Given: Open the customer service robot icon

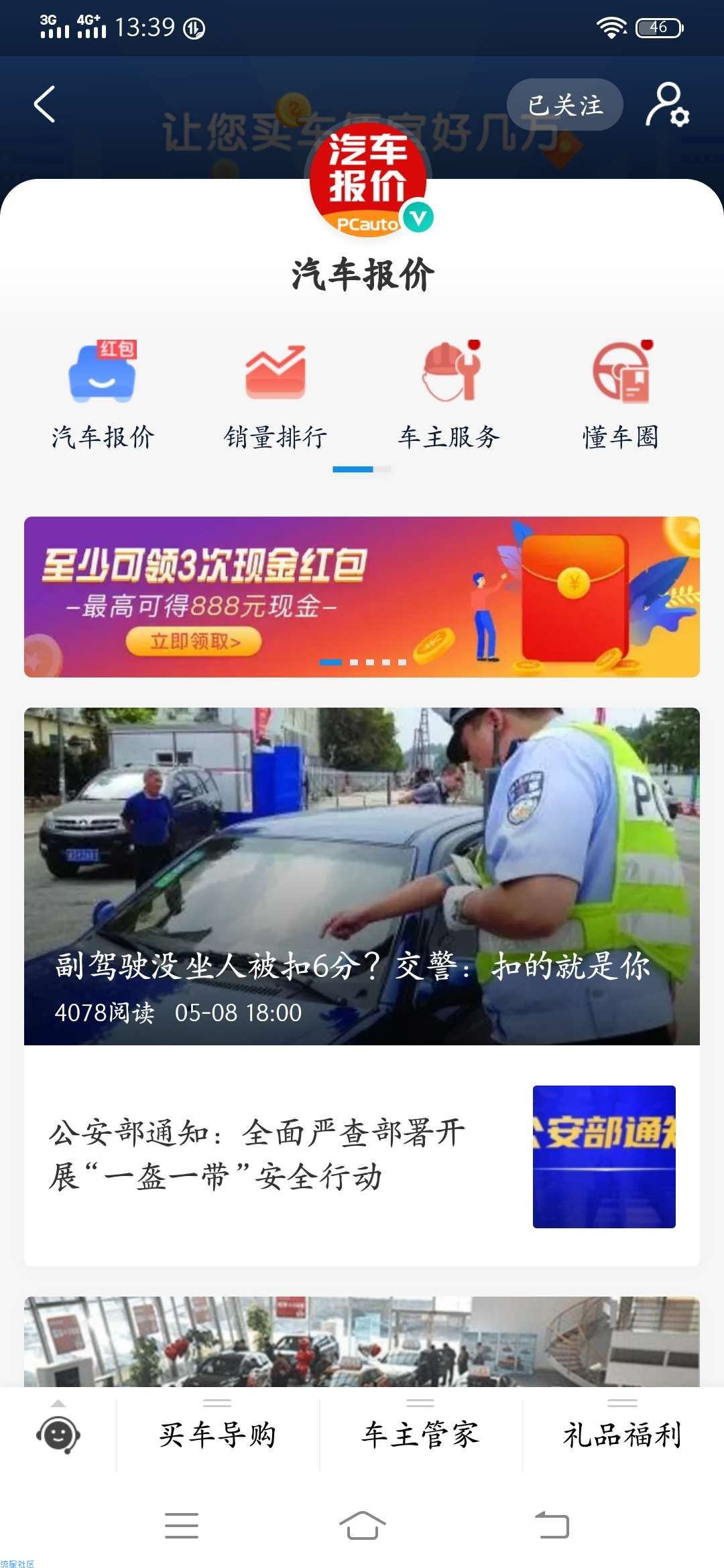Looking at the screenshot, I should 58,1435.
